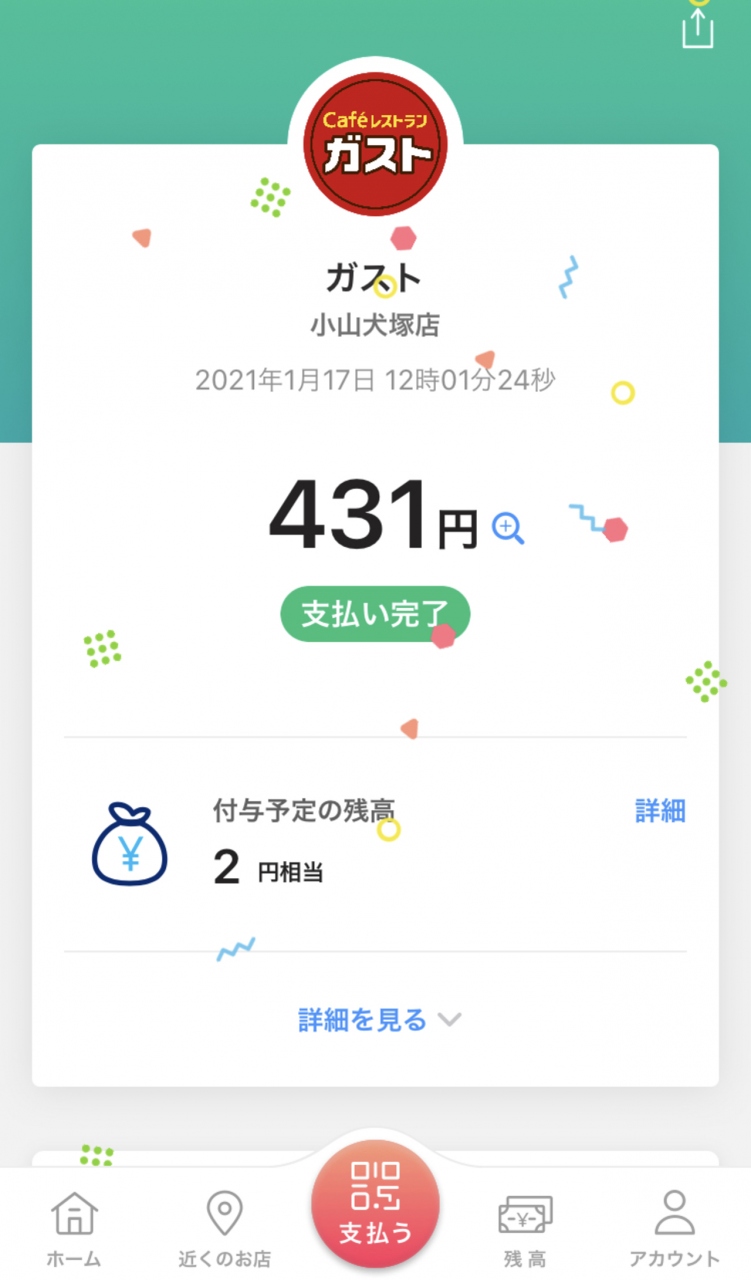The height and width of the screenshot is (1280, 751).
Task: Switch to 近くのお店 tab
Action: point(224,1228)
